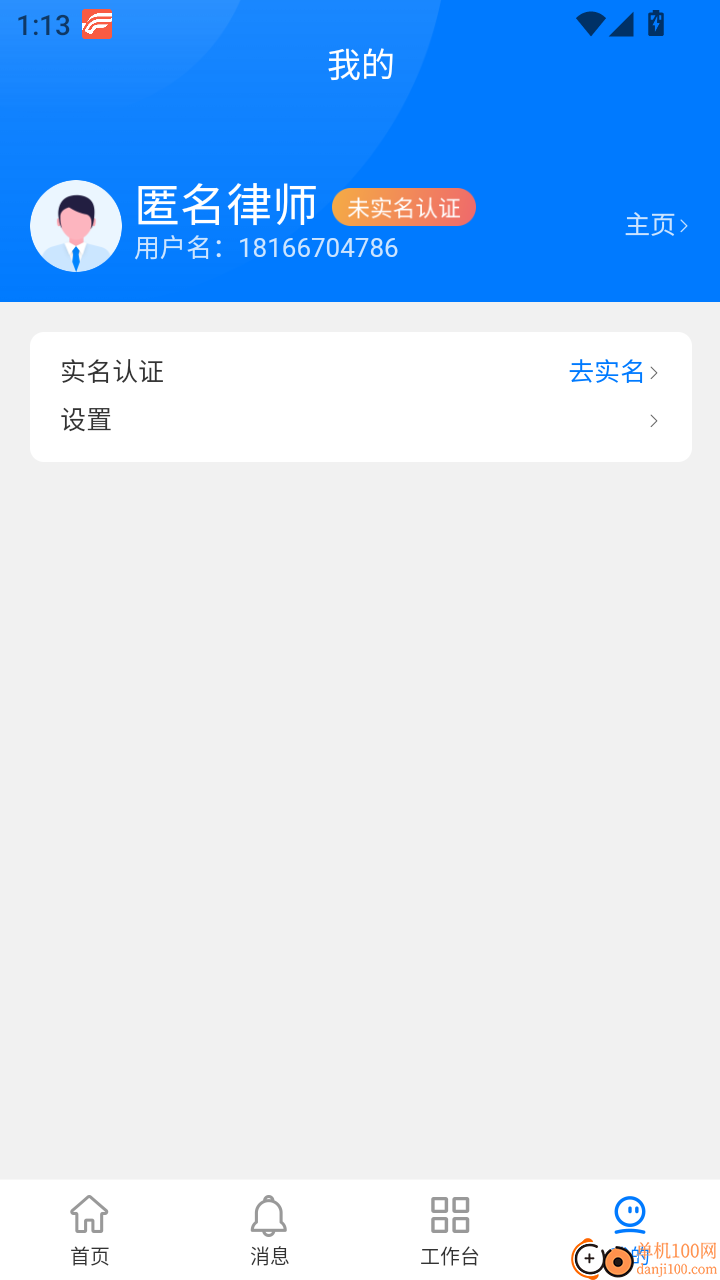This screenshot has height=1280, width=720.
Task: Tap the 未实名认证 status badge
Action: (404, 207)
